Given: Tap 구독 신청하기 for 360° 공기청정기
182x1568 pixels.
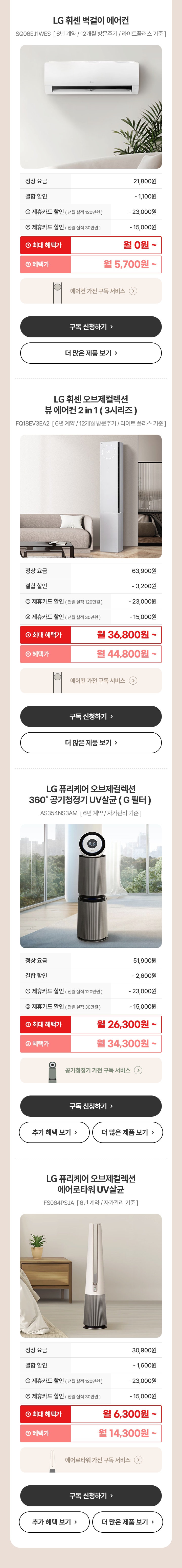Looking at the screenshot, I should [x=91, y=1106].
